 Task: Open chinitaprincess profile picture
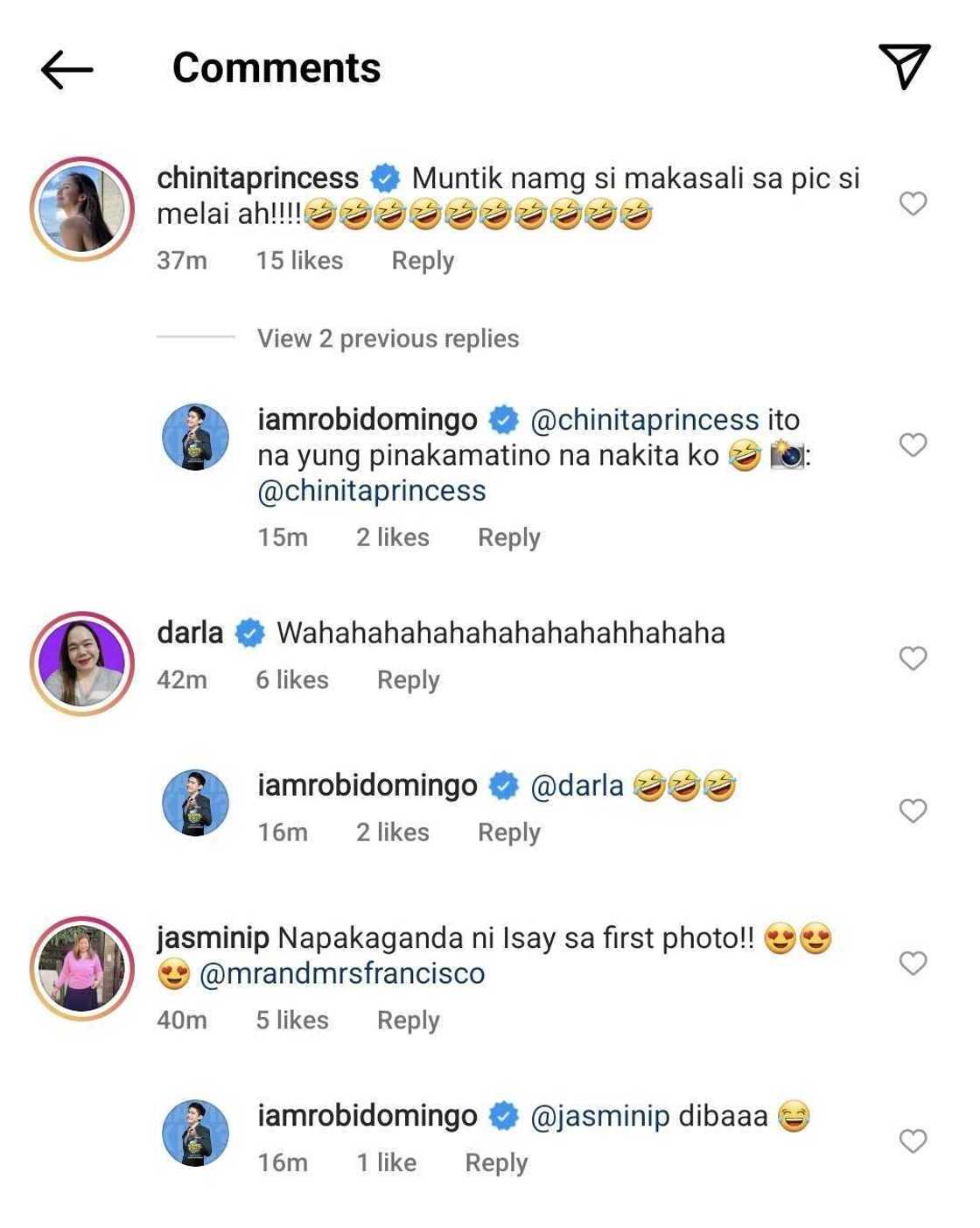click(82, 209)
